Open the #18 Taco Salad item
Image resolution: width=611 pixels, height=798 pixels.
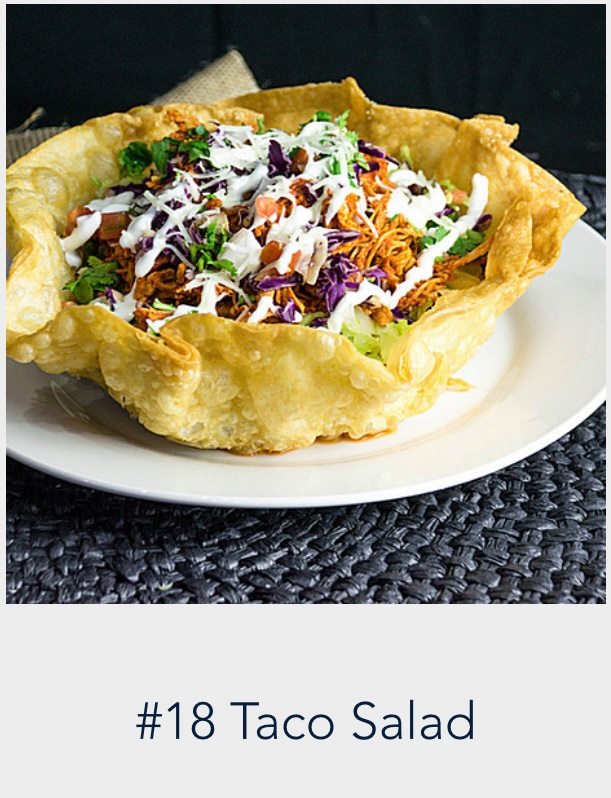coord(305,720)
